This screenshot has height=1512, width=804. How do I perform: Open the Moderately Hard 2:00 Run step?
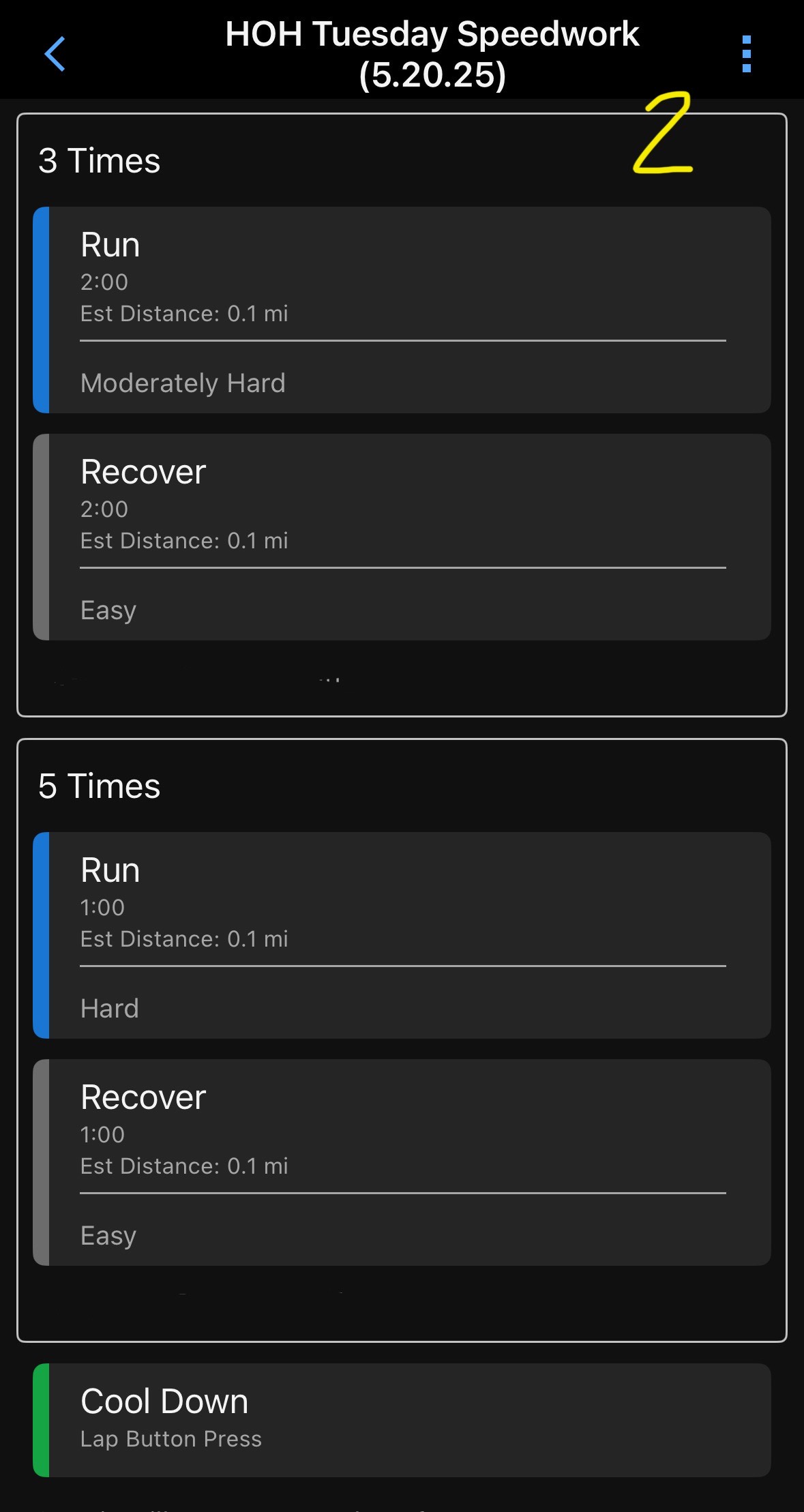(x=402, y=310)
